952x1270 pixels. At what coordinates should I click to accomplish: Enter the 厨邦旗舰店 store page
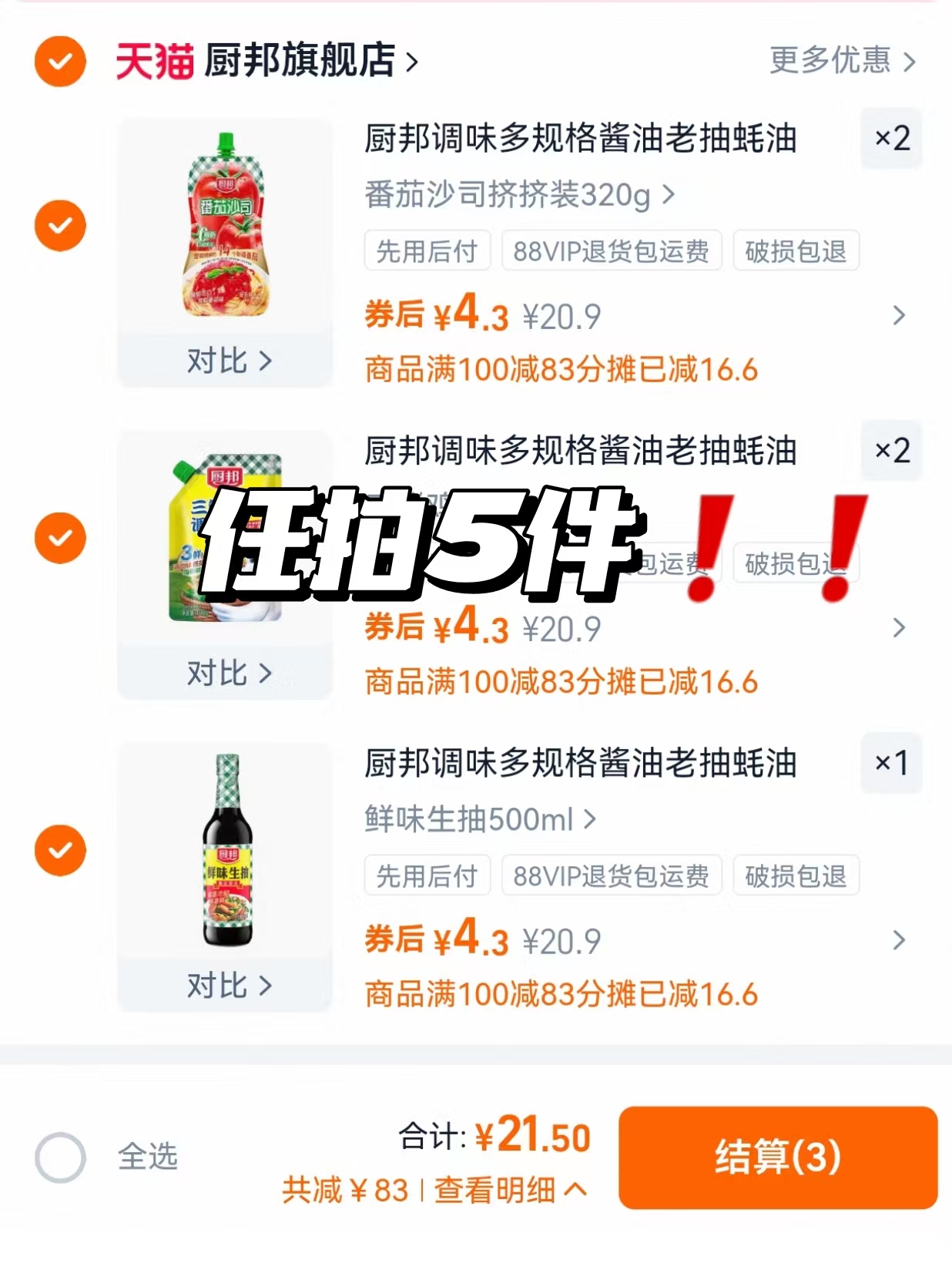pyautogui.click(x=300, y=62)
